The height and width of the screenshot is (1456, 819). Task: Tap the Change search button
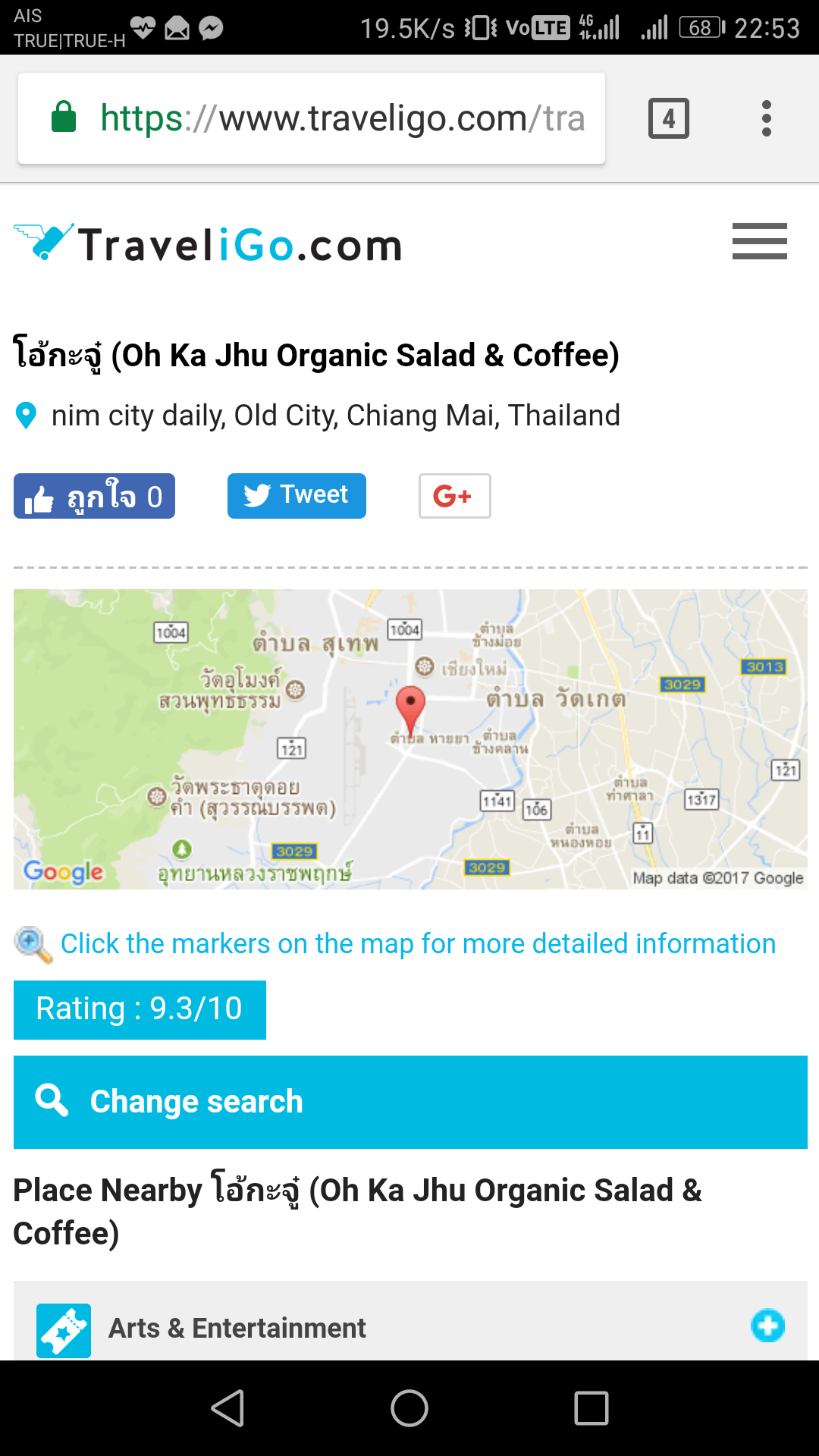[x=410, y=1102]
